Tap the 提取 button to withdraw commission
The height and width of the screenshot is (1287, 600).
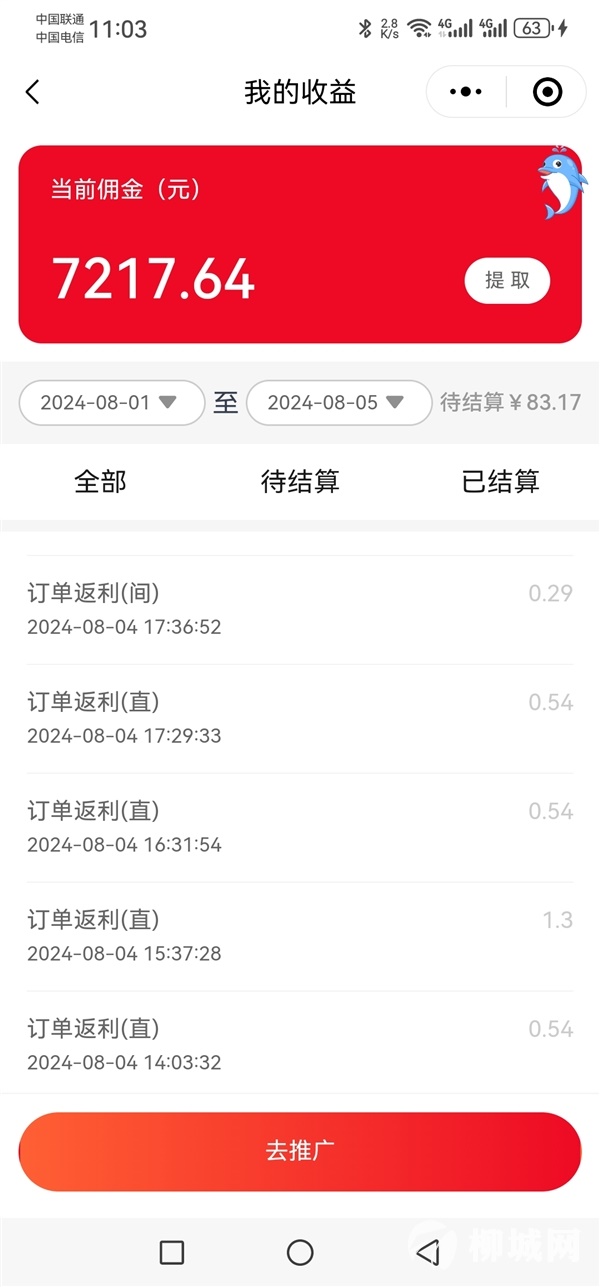(x=508, y=281)
